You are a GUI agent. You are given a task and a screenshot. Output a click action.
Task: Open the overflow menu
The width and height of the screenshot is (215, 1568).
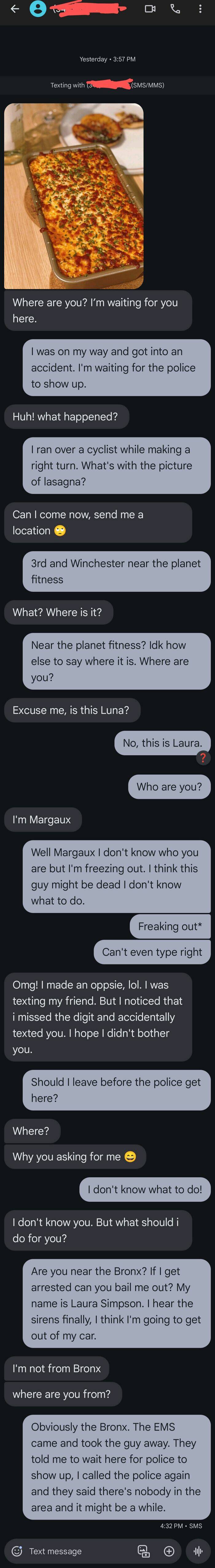coord(200,9)
